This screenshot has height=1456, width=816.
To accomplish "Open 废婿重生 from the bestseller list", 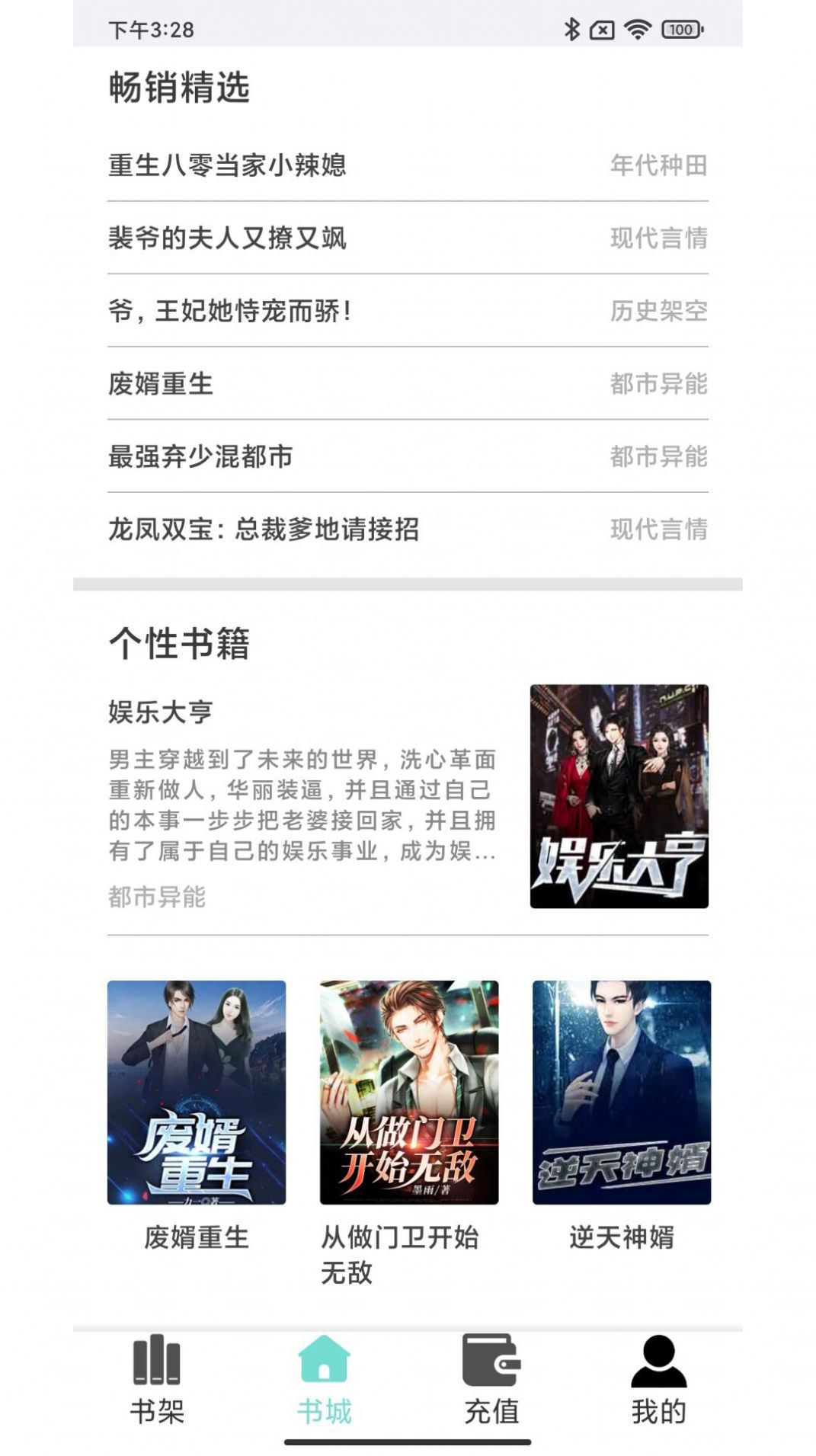I will 160,384.
